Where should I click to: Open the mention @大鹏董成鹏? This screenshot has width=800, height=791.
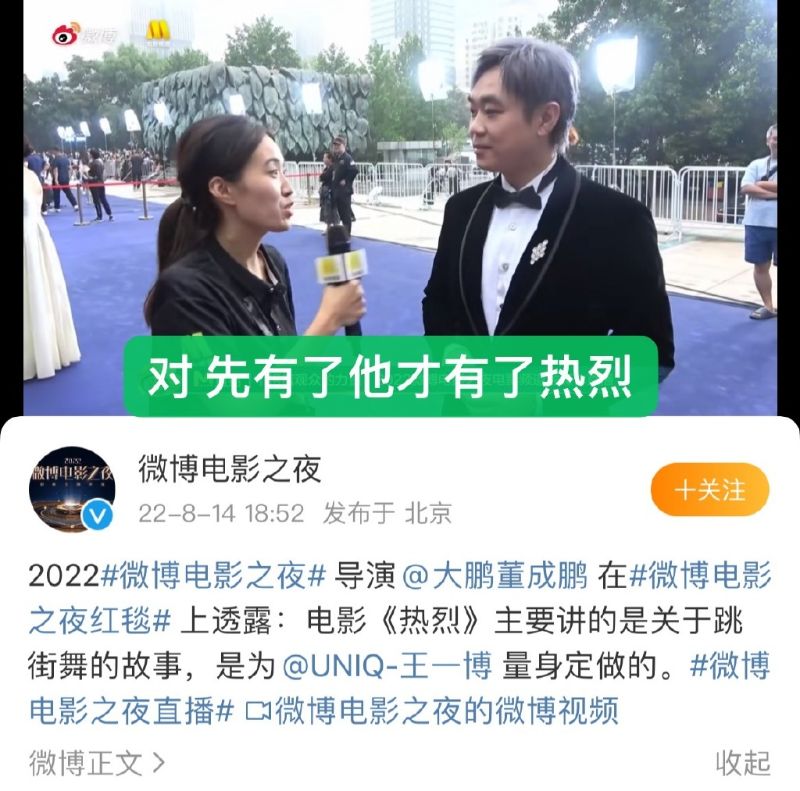pyautogui.click(x=496, y=576)
